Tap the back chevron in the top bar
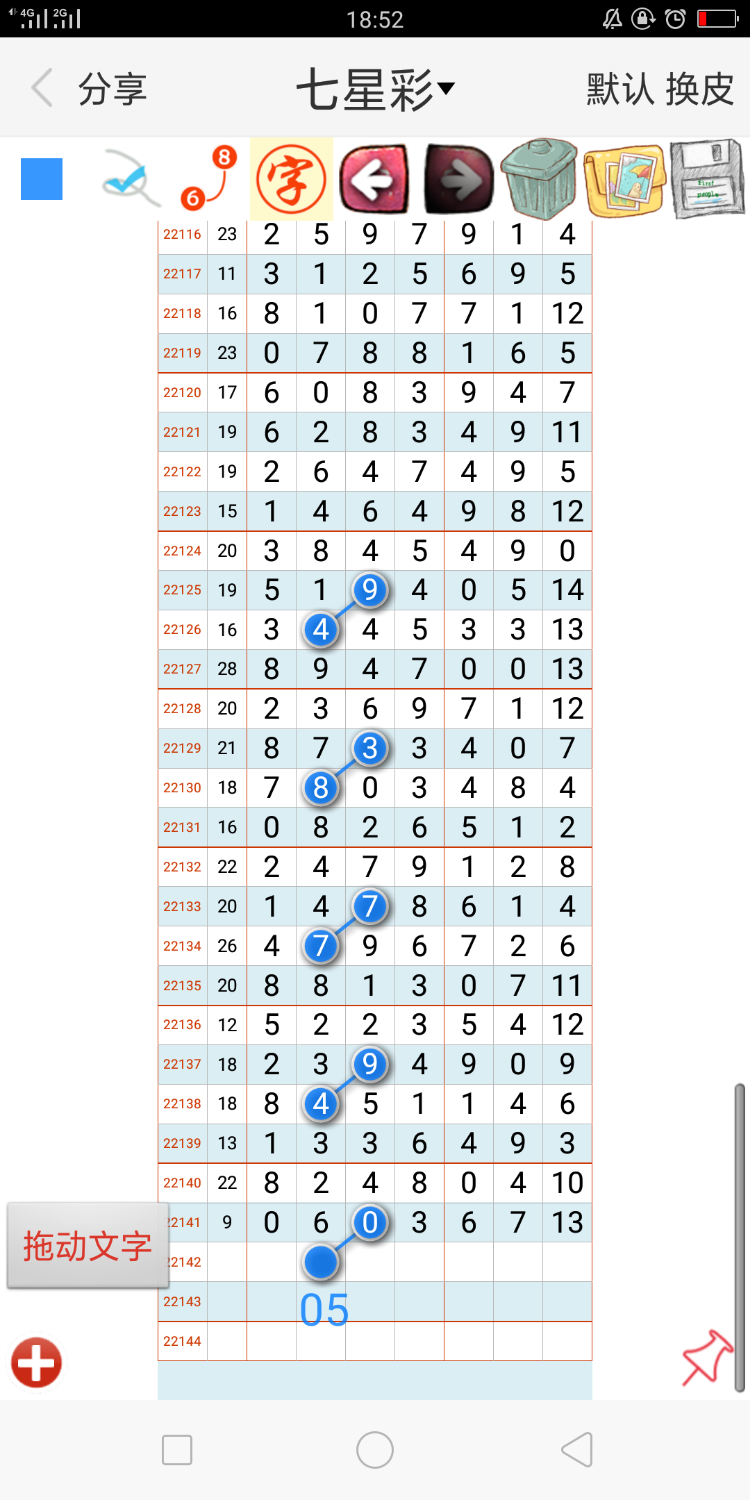The image size is (750, 1500). (40, 88)
